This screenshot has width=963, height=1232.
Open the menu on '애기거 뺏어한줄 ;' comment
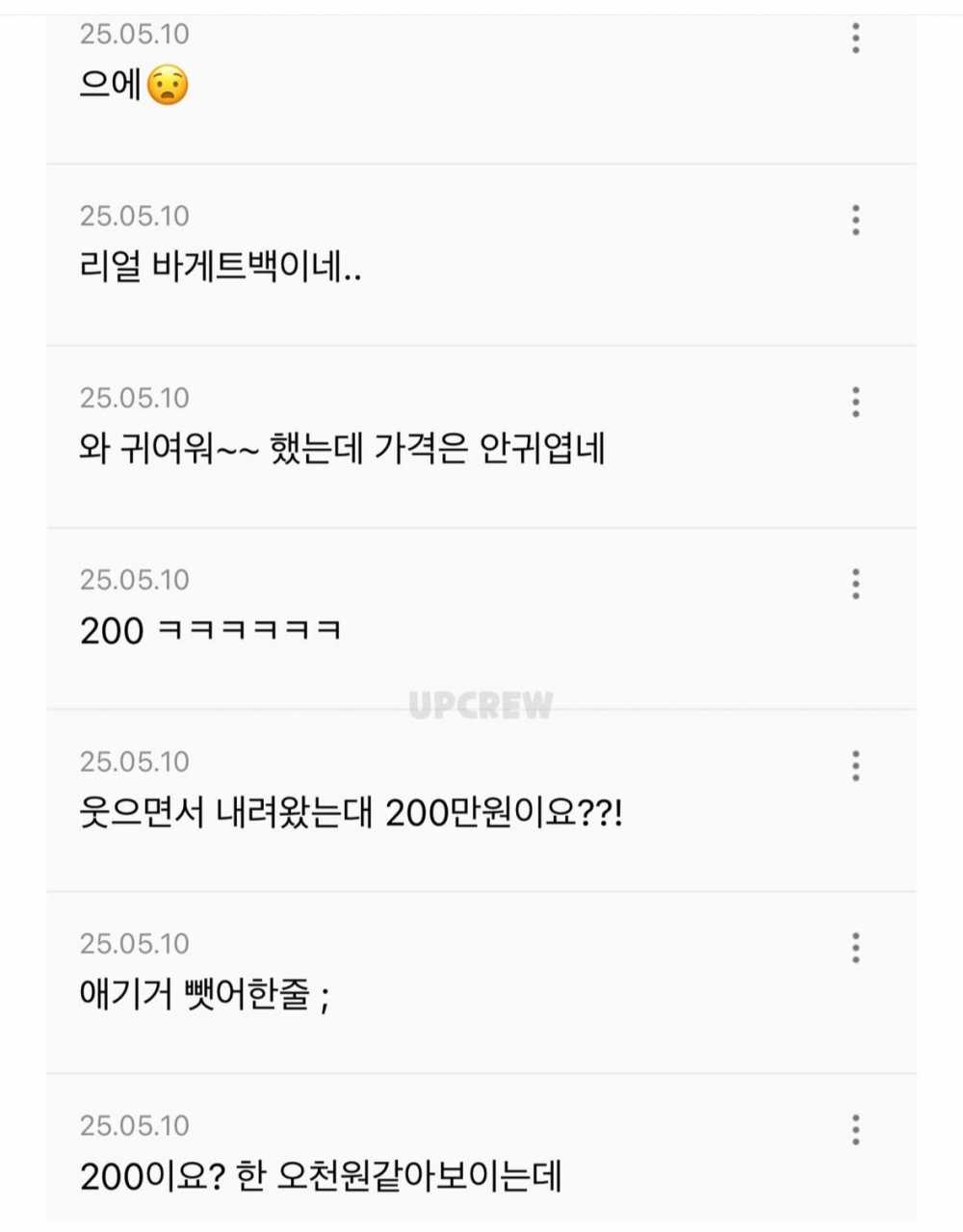click(855, 948)
